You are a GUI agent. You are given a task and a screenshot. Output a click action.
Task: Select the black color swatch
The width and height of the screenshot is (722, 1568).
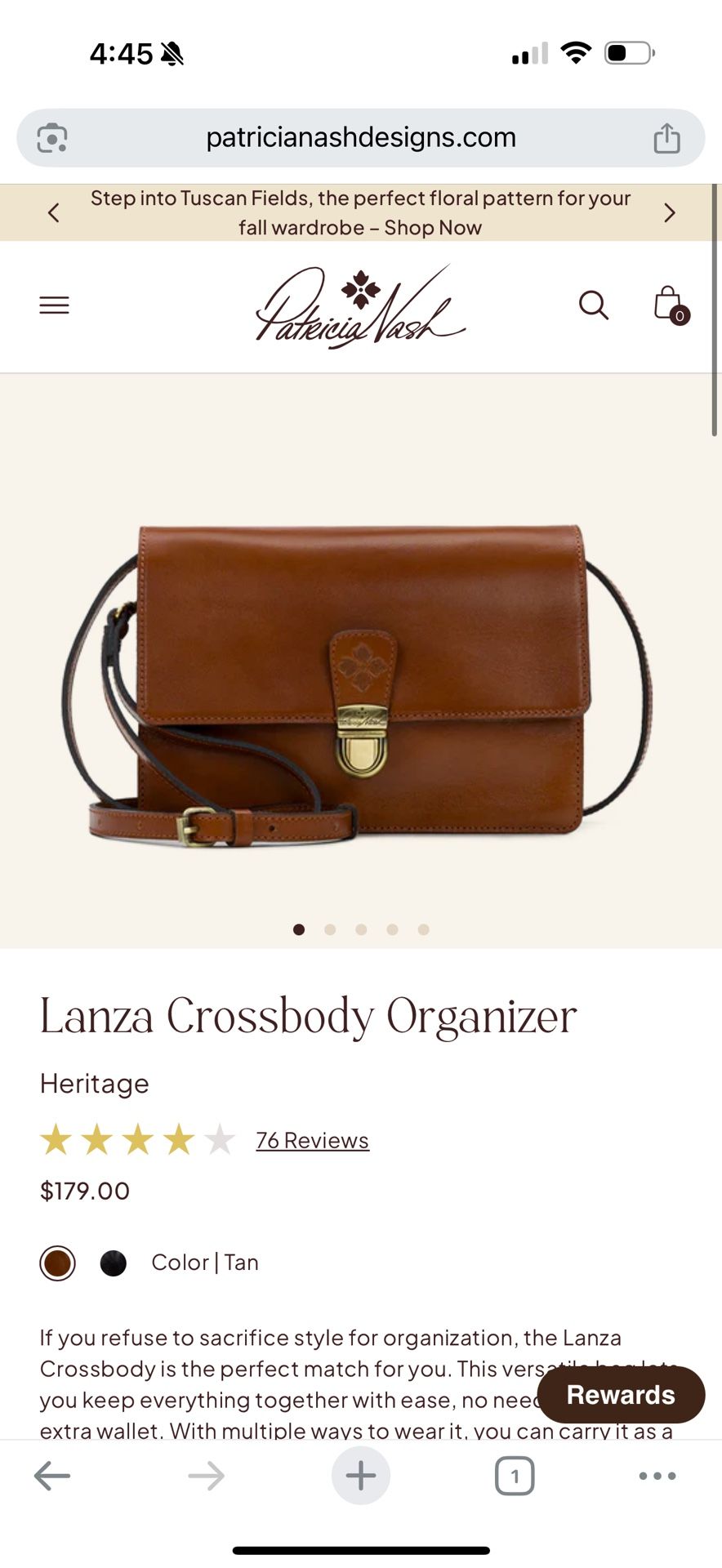pyautogui.click(x=114, y=1263)
